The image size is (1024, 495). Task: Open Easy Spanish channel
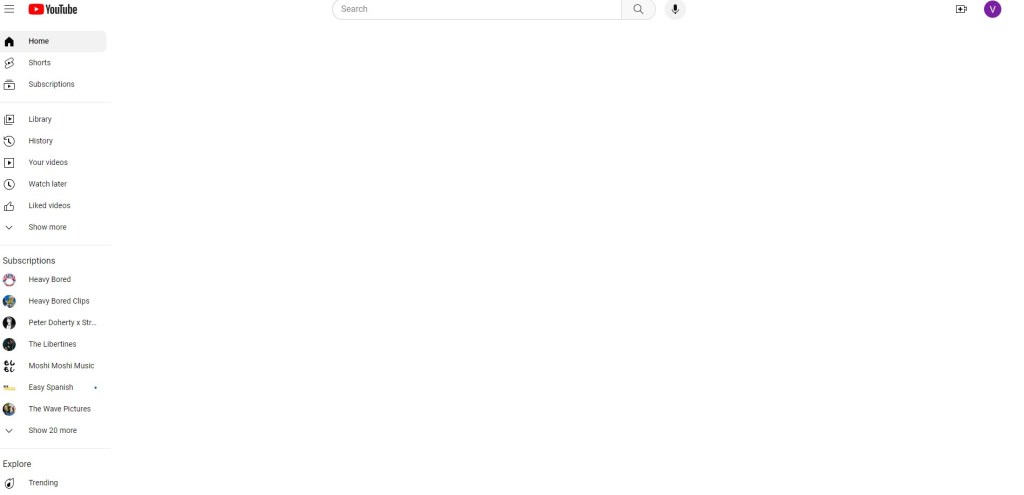[x=50, y=387]
